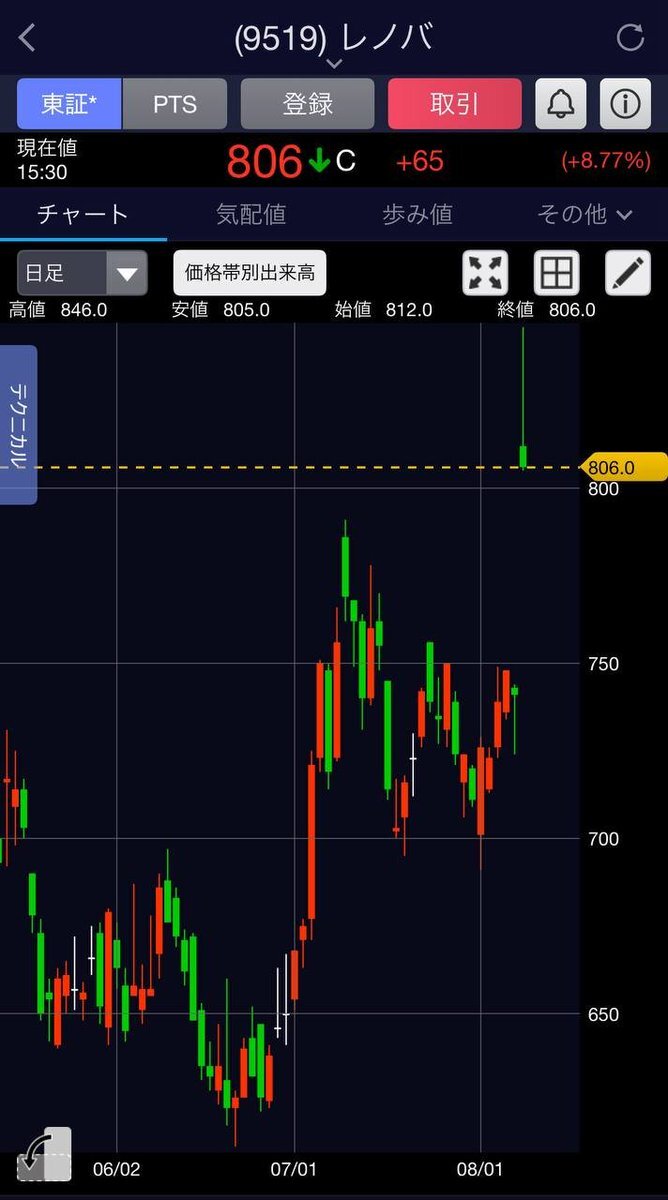This screenshot has height=1200, width=668.
Task: Switch to the 気配値 tab
Action: coord(251,214)
